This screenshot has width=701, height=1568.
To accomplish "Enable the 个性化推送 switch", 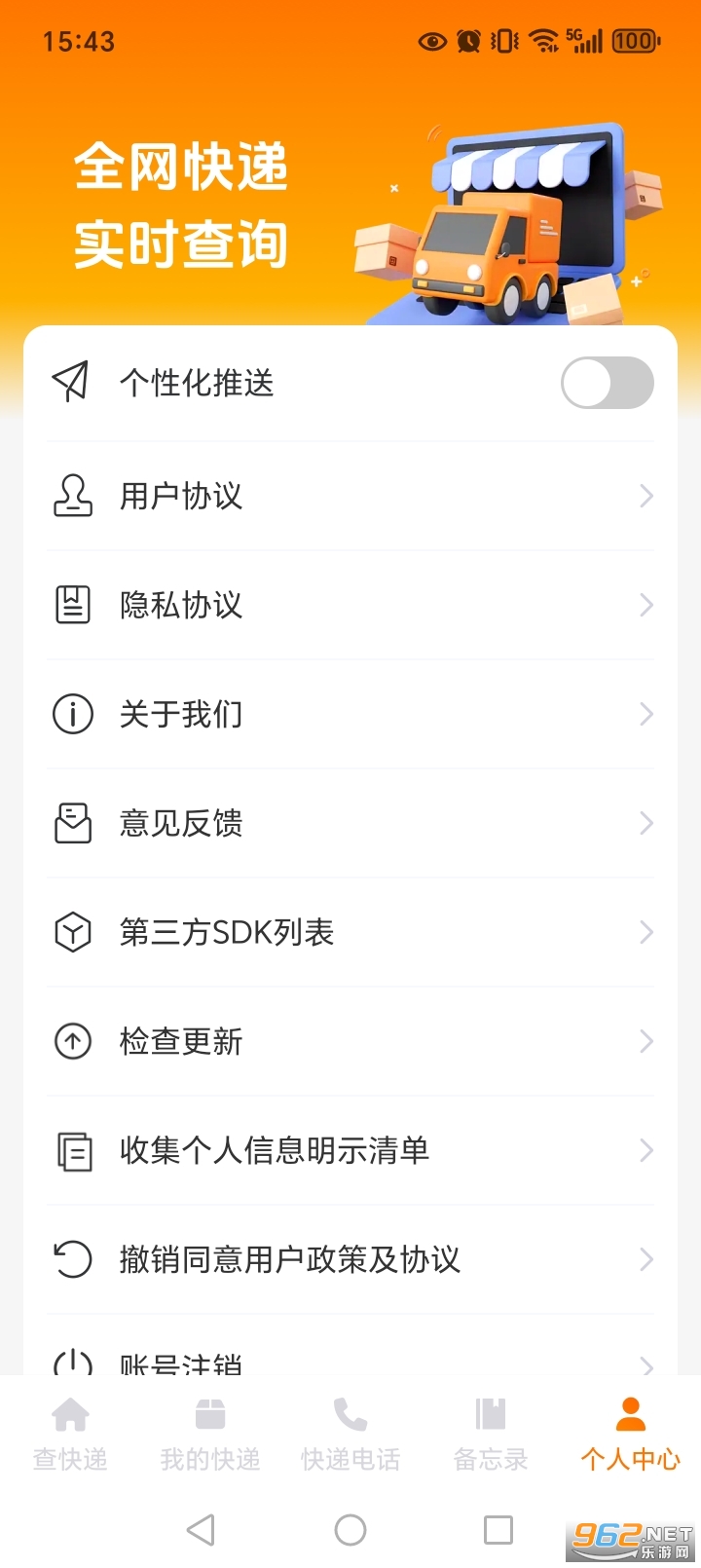I will pyautogui.click(x=607, y=383).
